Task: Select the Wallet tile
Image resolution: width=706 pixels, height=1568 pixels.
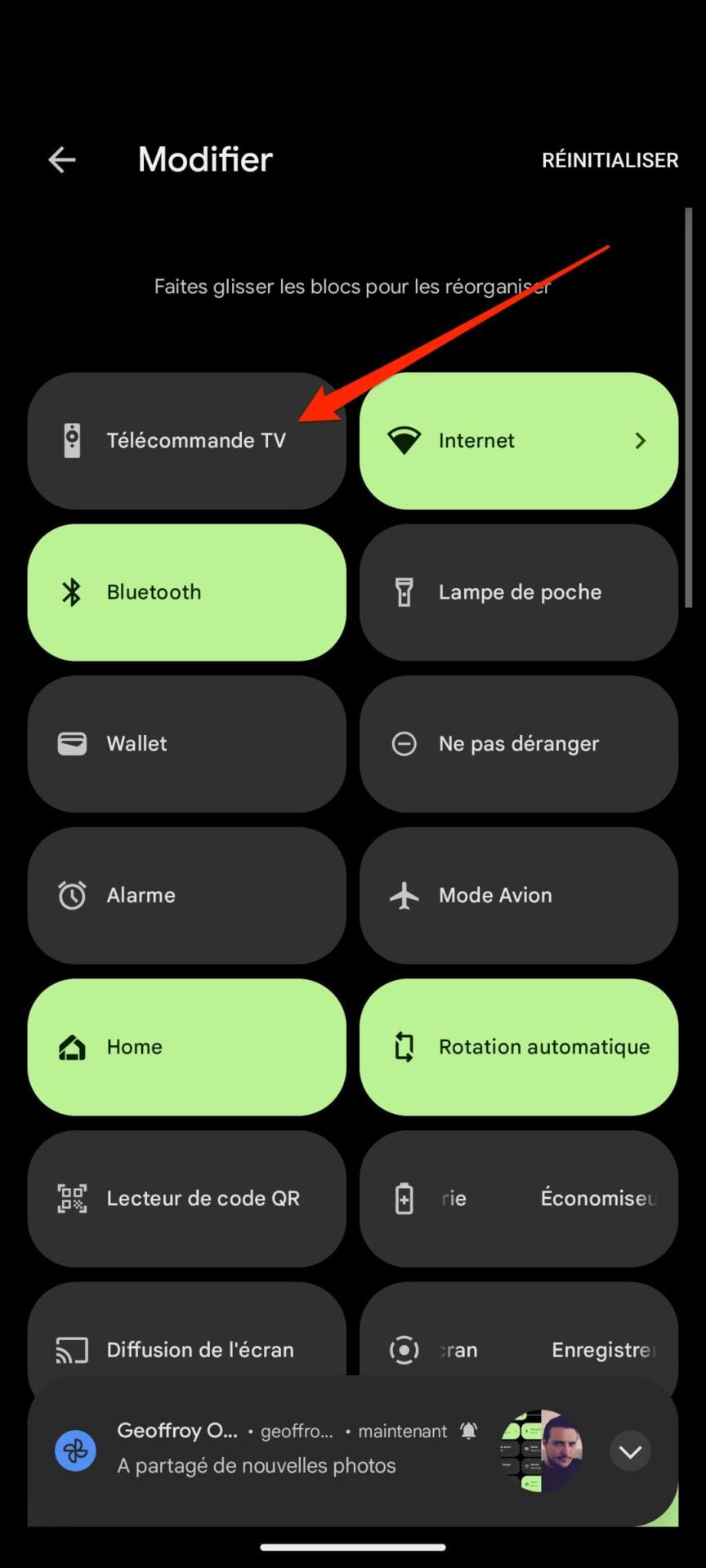Action: pyautogui.click(x=186, y=744)
